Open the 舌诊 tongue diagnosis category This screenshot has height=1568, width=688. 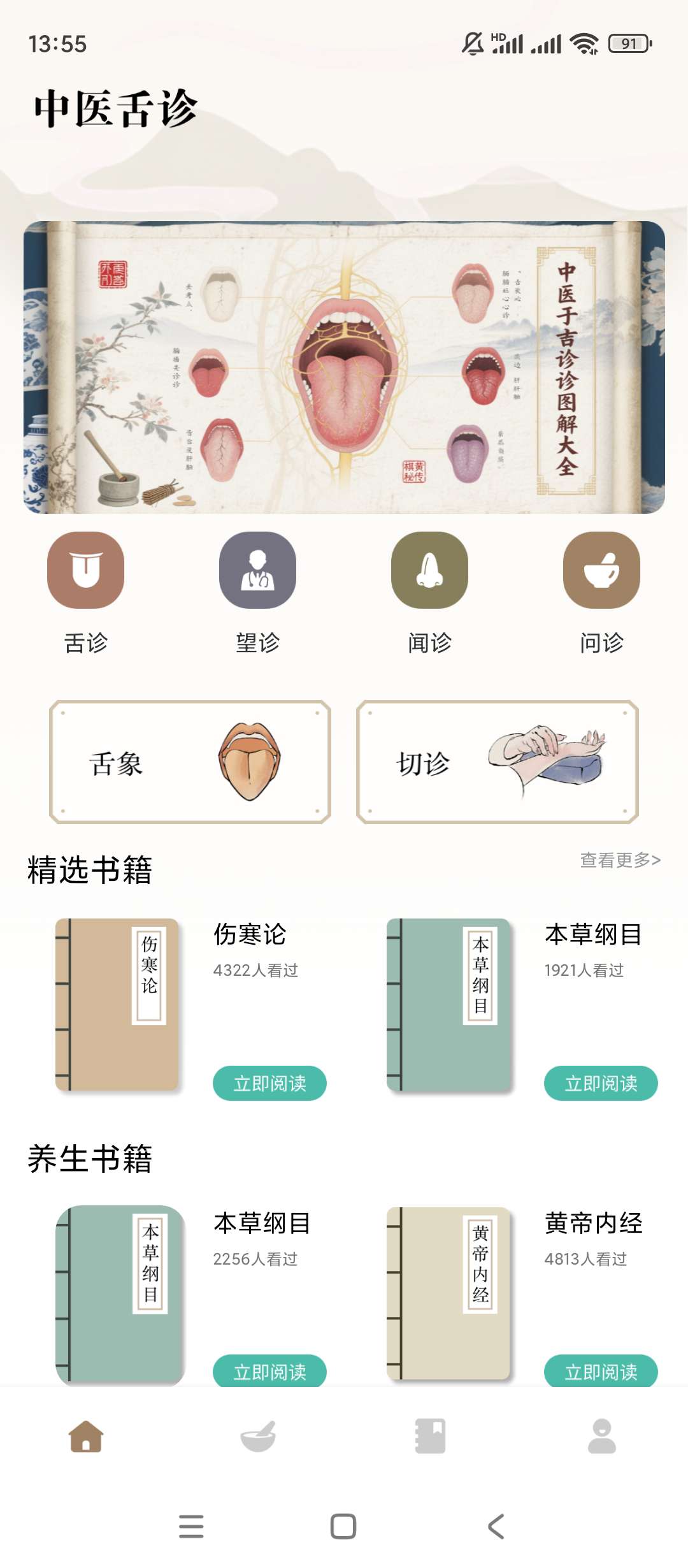click(x=85, y=570)
